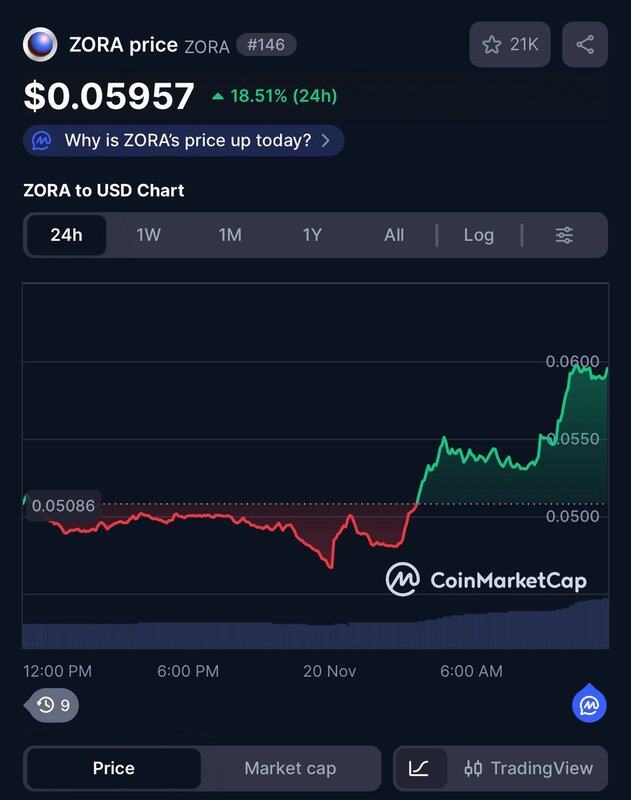The width and height of the screenshot is (631, 800).
Task: Open the history badge showing 9
Action: [x=53, y=705]
